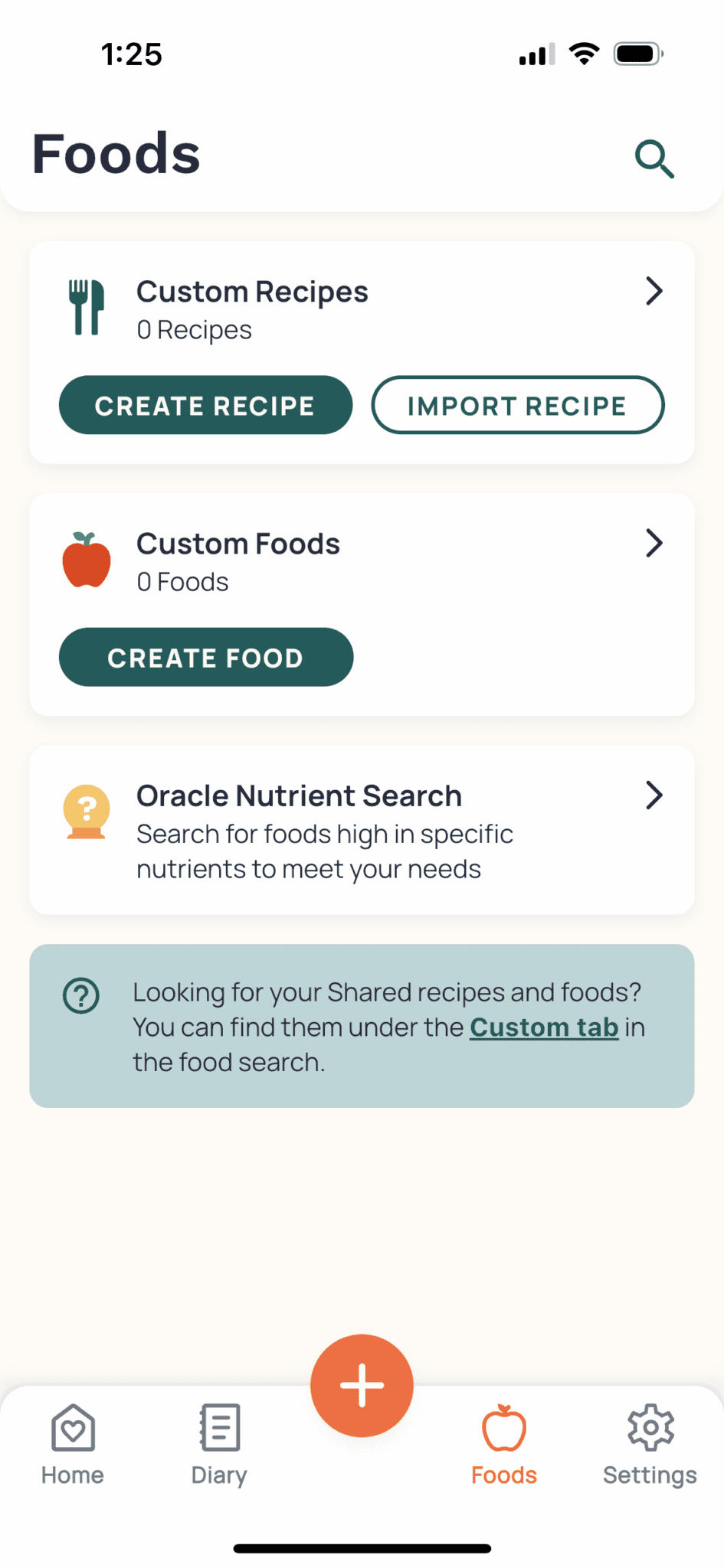Open search from the Foods header
This screenshot has height=1568, width=724.
tap(654, 158)
